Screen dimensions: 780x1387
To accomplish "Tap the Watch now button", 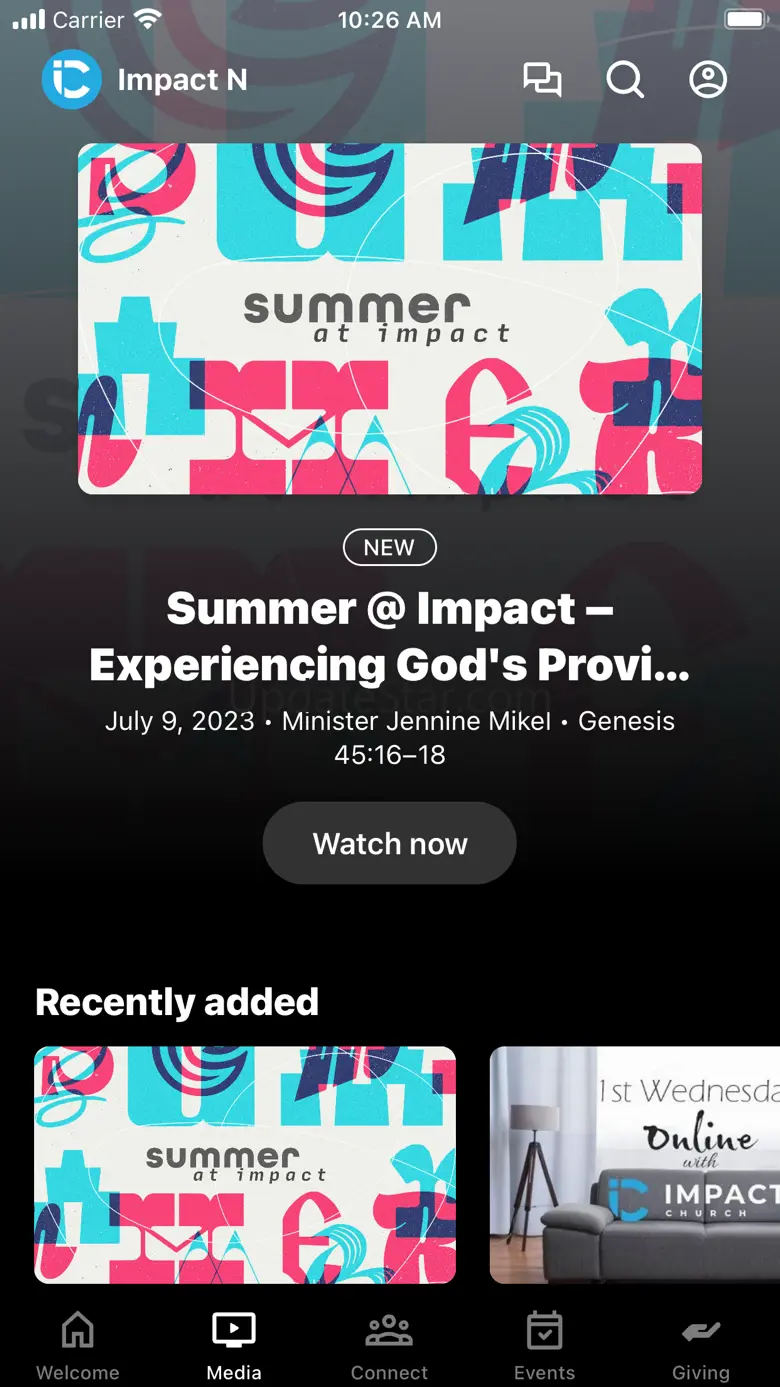I will [390, 843].
